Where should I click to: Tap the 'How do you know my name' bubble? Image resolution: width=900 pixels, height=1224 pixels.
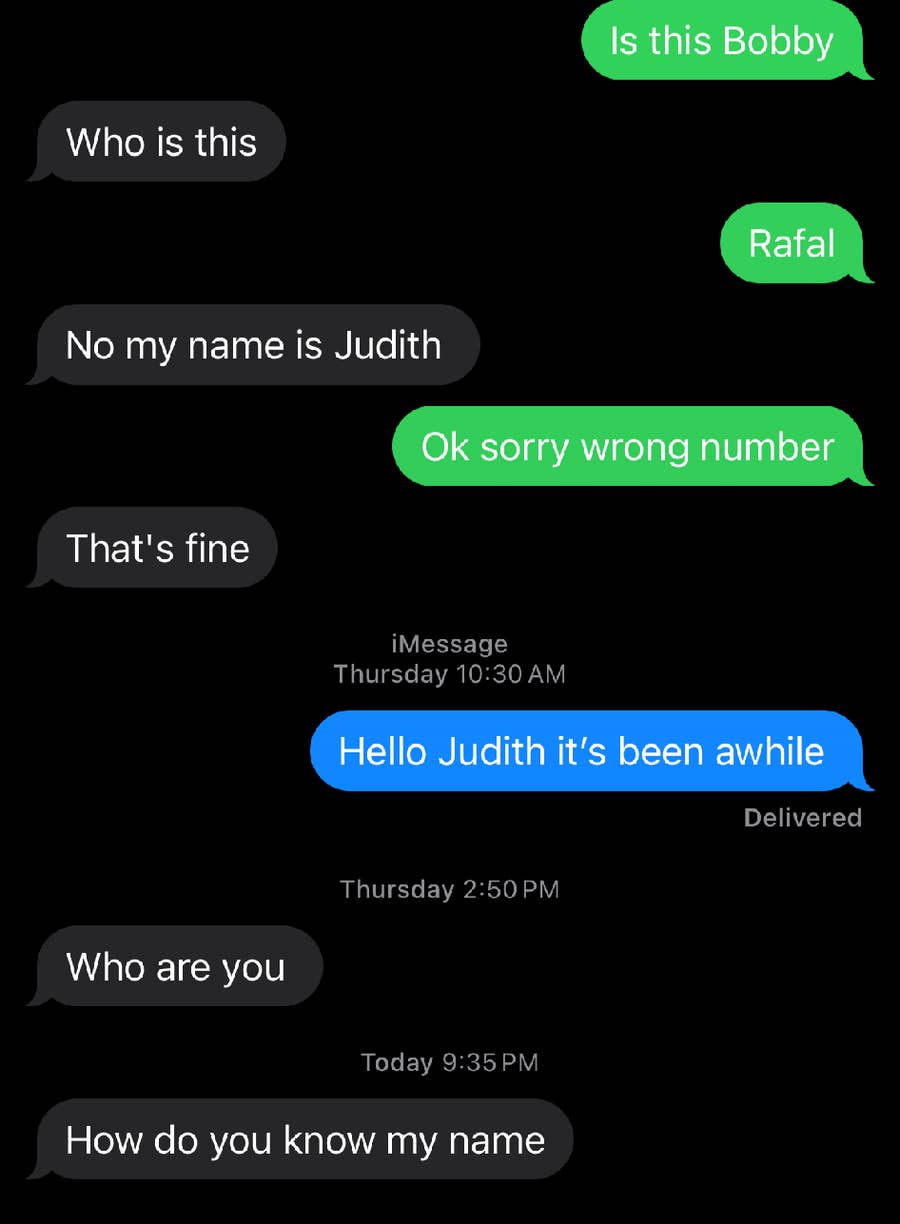tap(303, 1139)
